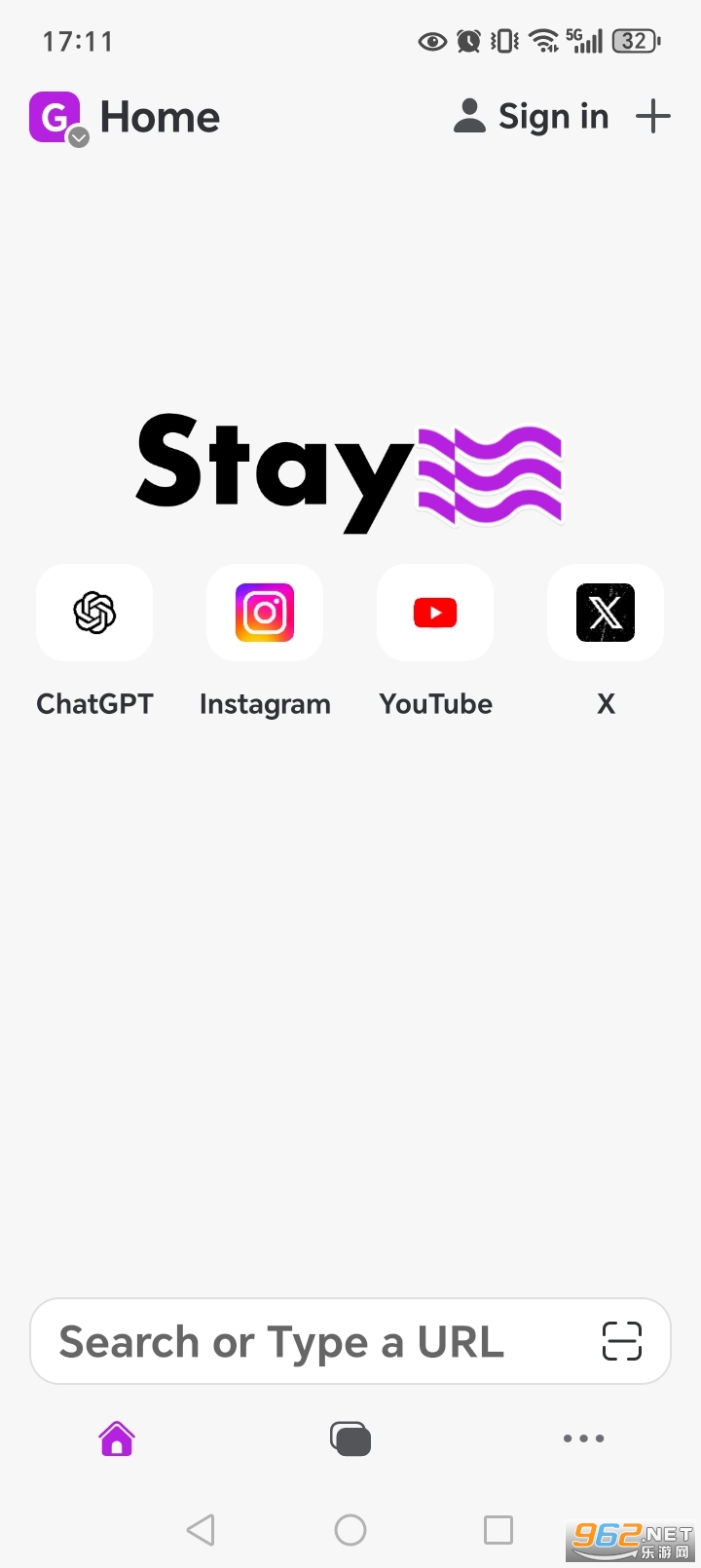Open the X shortcut icon

click(605, 613)
